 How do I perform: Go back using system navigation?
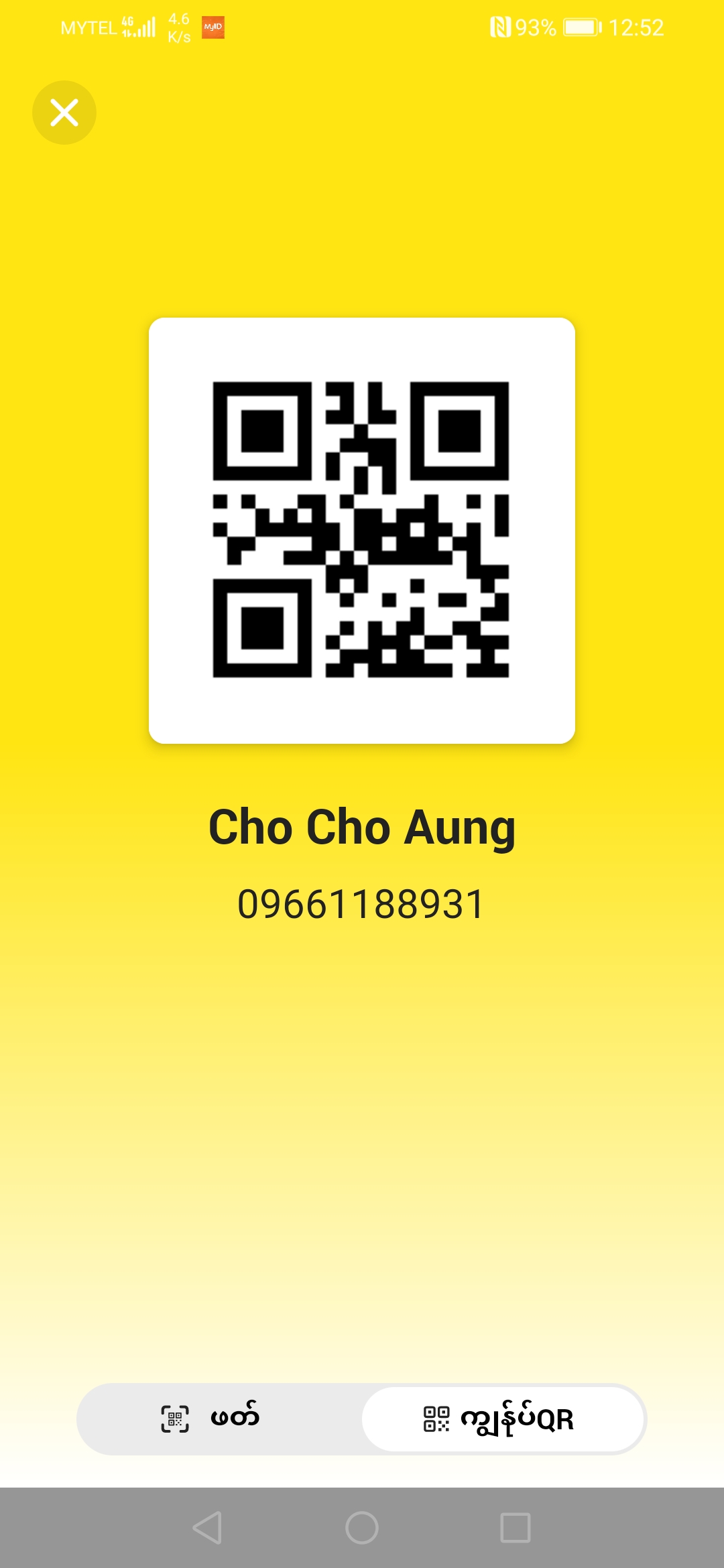coord(207,1528)
